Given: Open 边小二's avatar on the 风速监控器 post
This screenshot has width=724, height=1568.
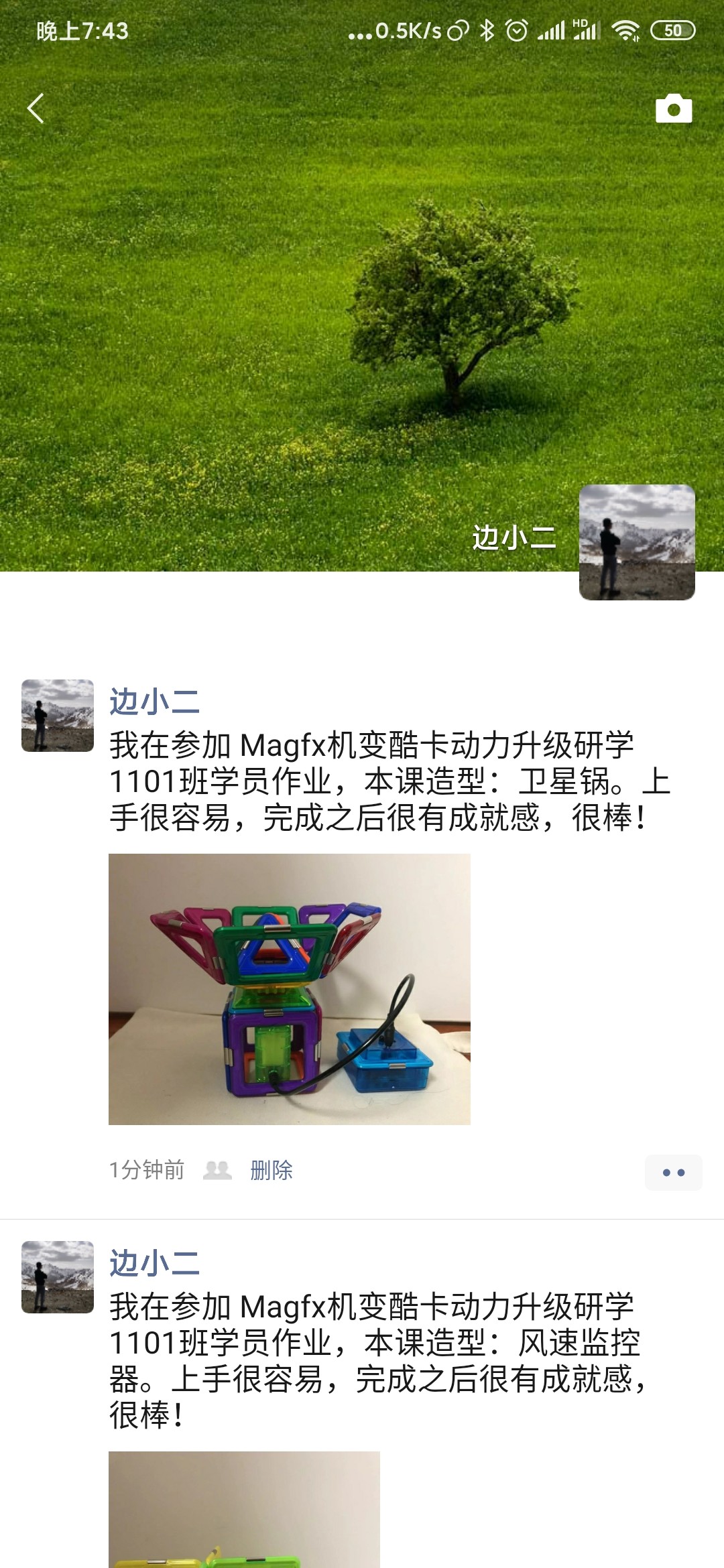Looking at the screenshot, I should pos(58,1277).
